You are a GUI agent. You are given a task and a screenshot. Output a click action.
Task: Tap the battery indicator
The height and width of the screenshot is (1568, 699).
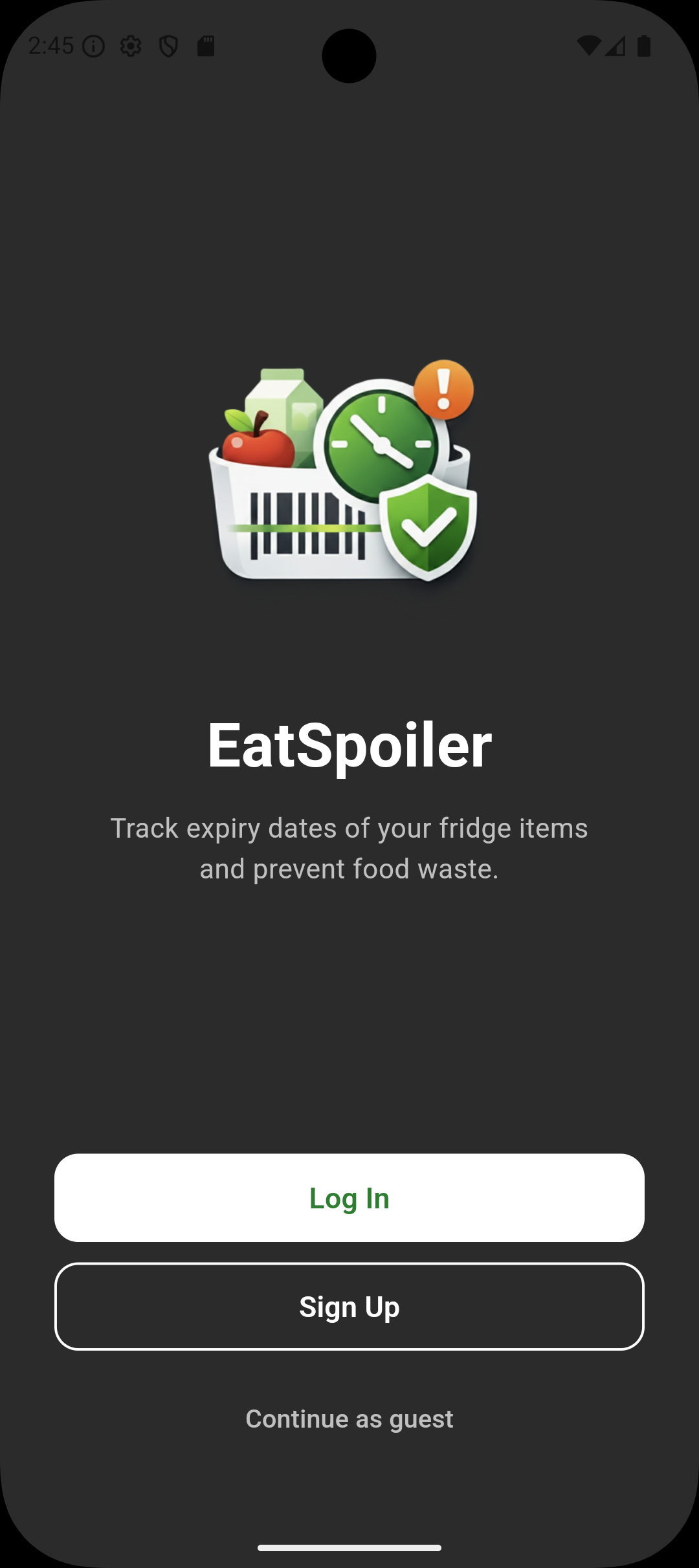click(x=643, y=45)
